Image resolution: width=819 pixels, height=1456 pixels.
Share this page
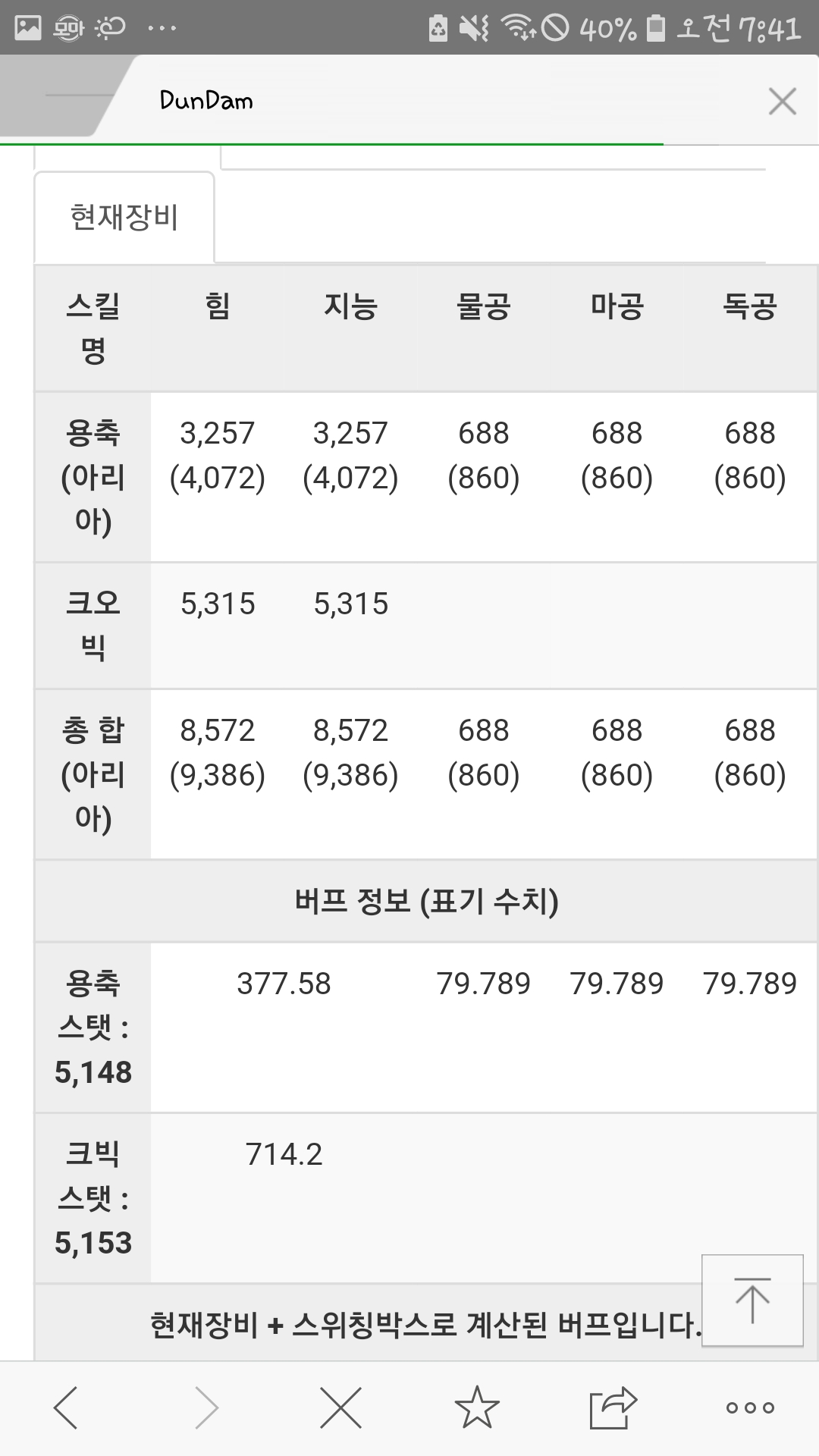coord(613,1407)
